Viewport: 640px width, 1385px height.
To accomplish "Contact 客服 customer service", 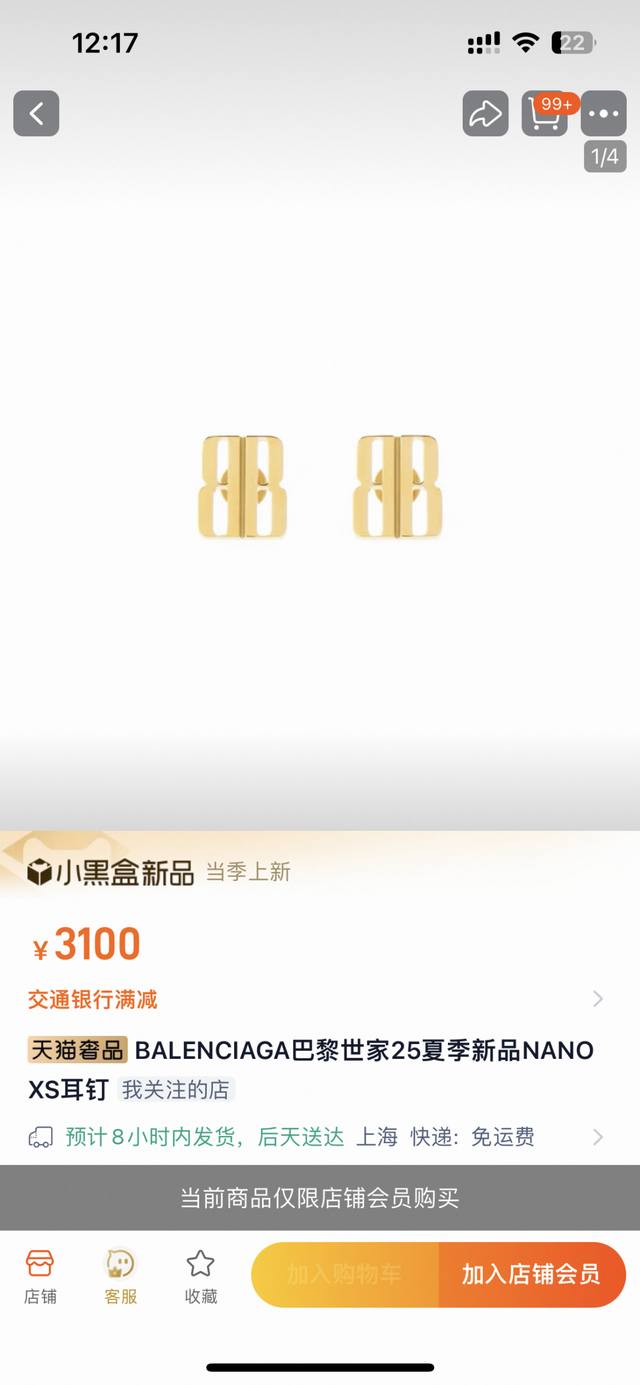I will click(121, 1275).
